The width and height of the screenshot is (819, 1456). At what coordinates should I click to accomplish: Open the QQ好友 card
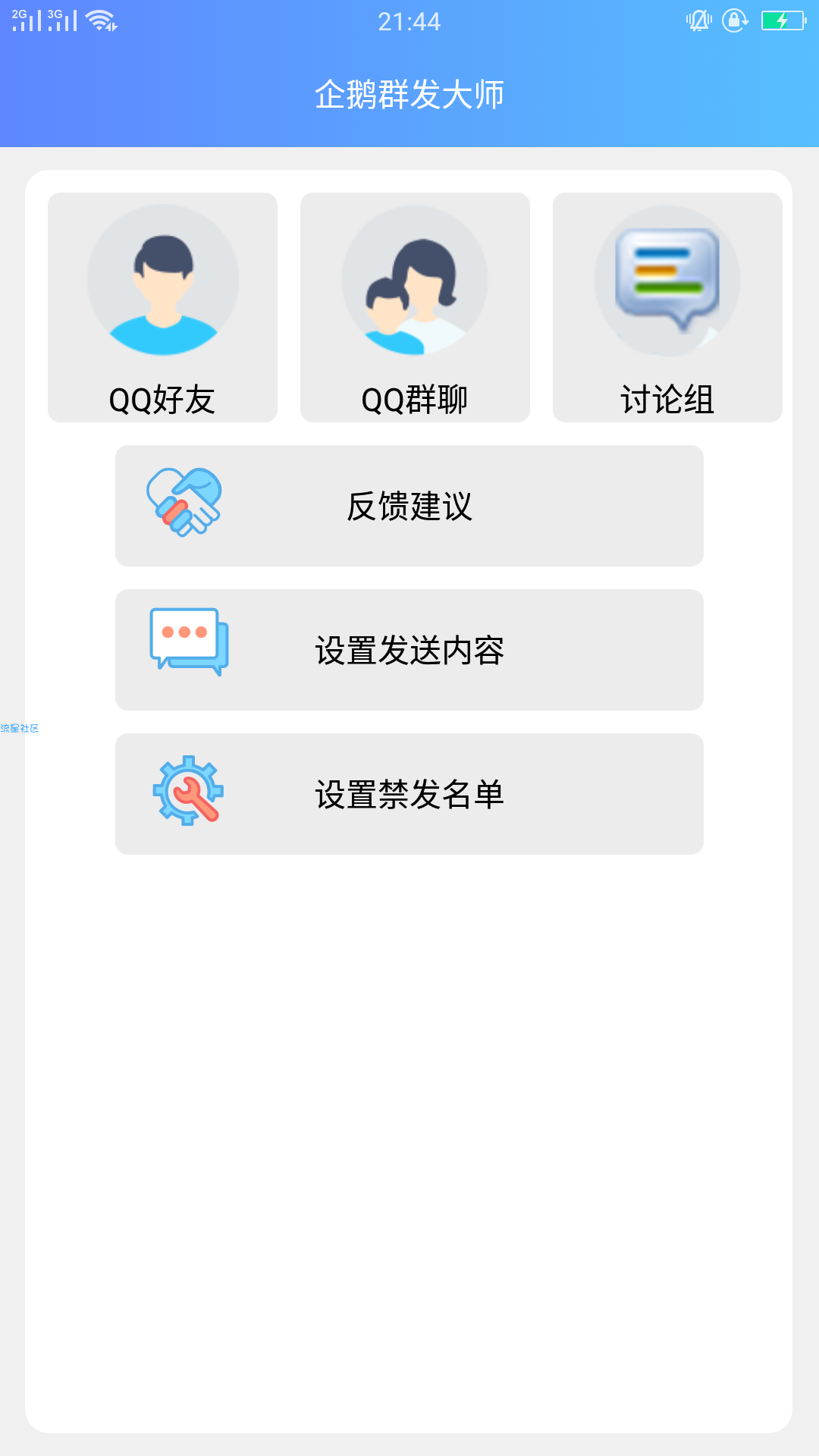[x=162, y=307]
